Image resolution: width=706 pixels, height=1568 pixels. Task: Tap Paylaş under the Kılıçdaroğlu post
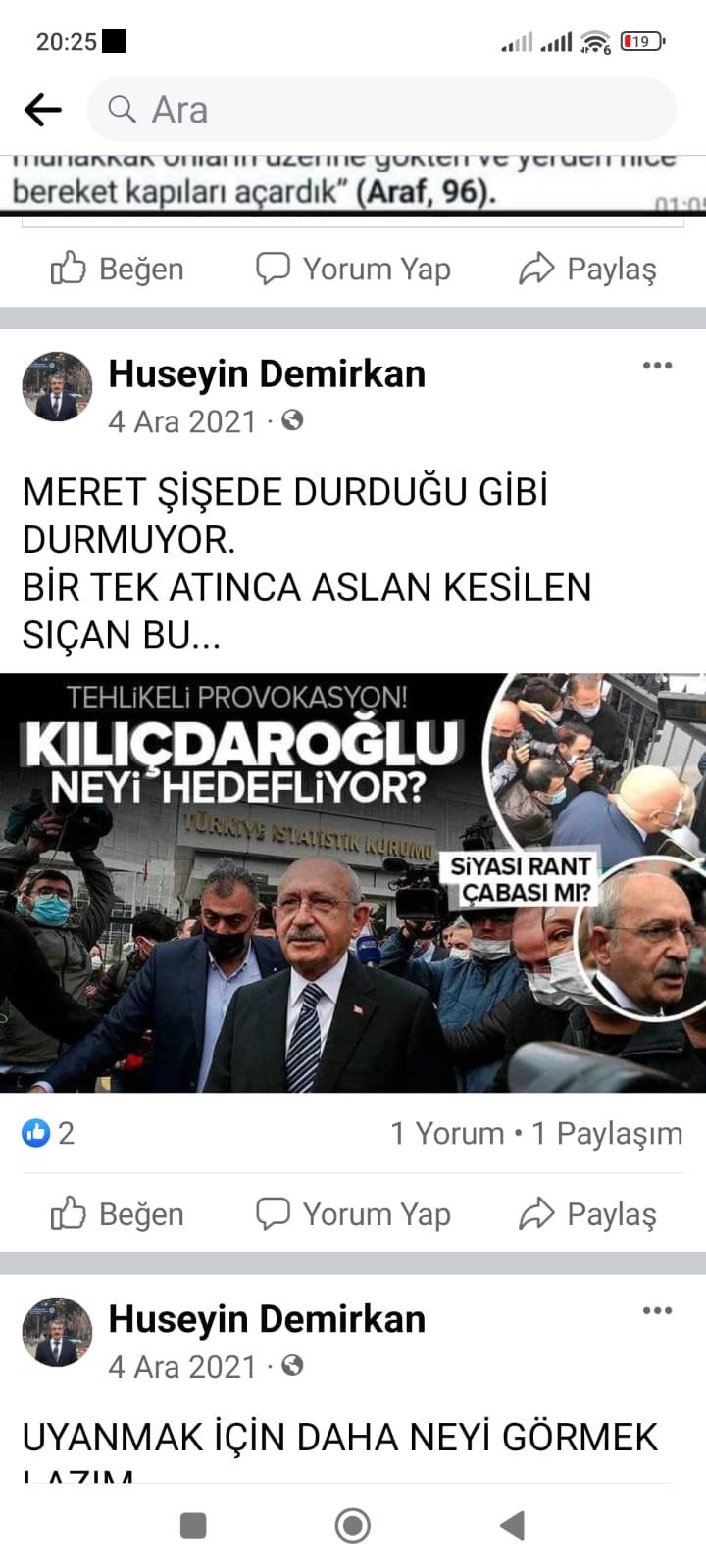point(587,1214)
